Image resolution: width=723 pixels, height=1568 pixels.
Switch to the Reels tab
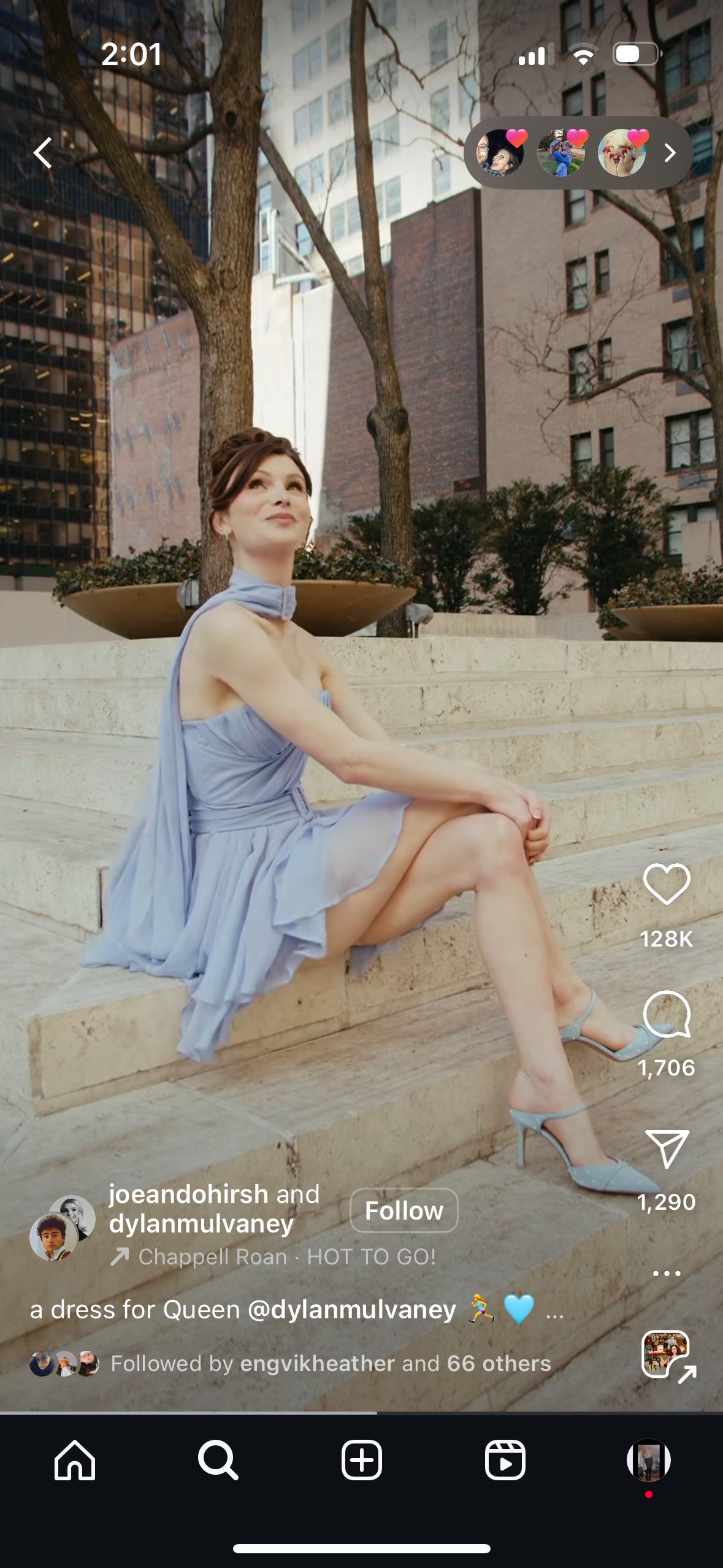click(505, 1460)
